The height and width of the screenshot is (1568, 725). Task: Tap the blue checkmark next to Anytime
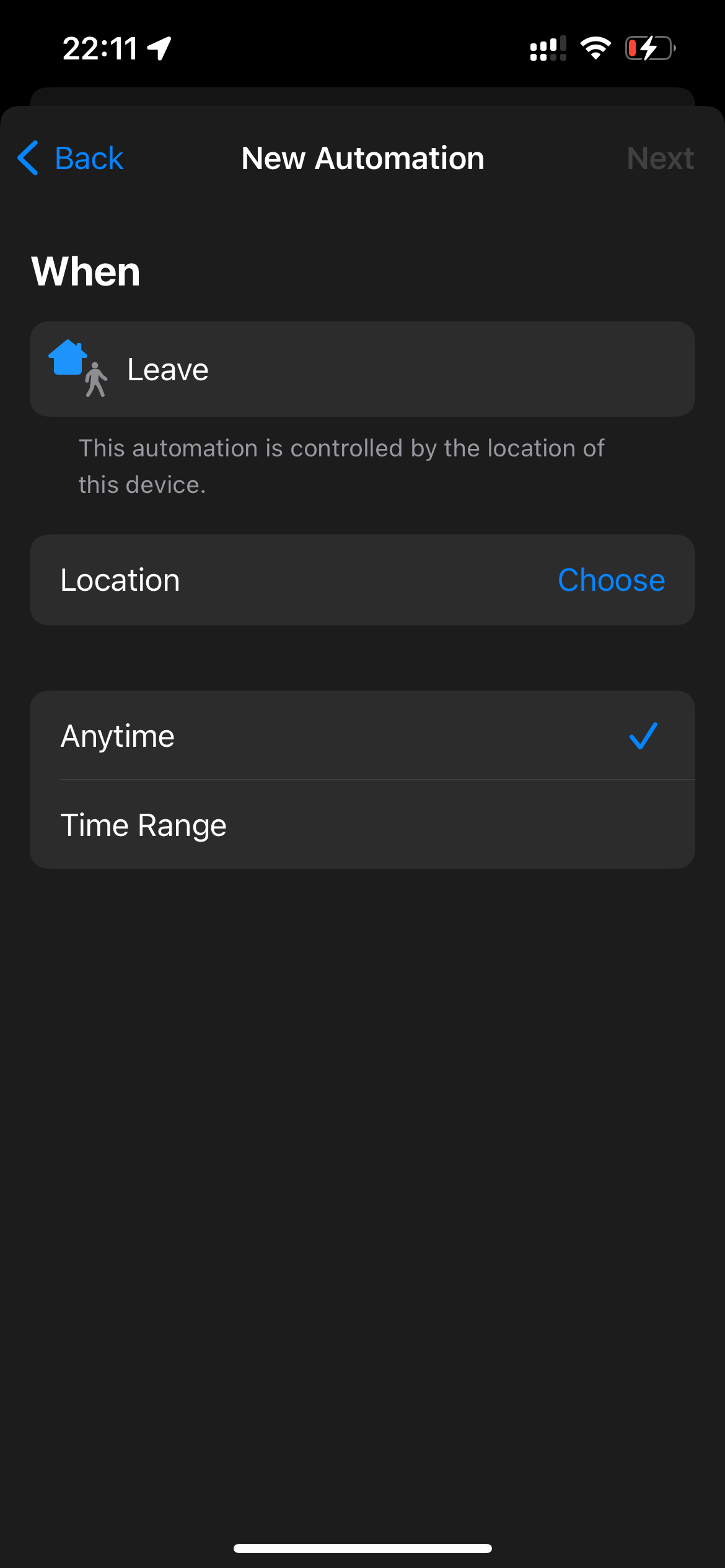(x=643, y=736)
